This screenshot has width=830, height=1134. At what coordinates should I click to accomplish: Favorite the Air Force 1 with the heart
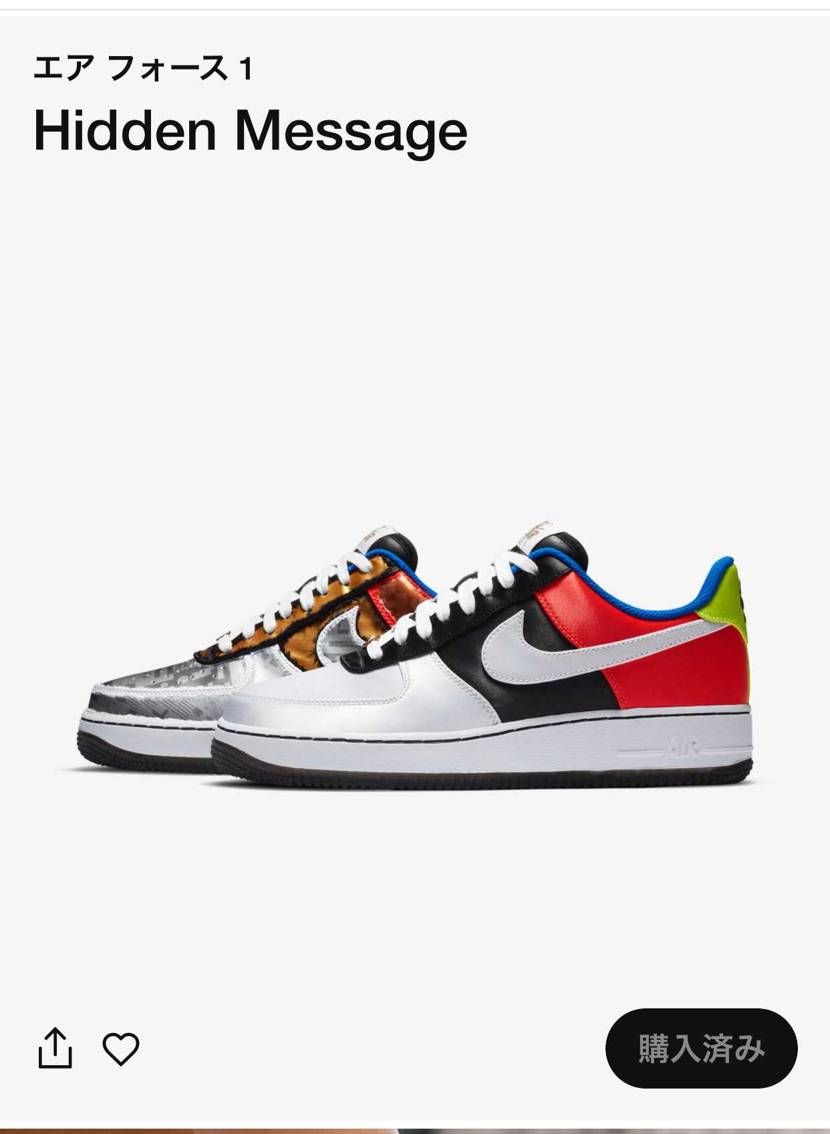[x=121, y=1048]
